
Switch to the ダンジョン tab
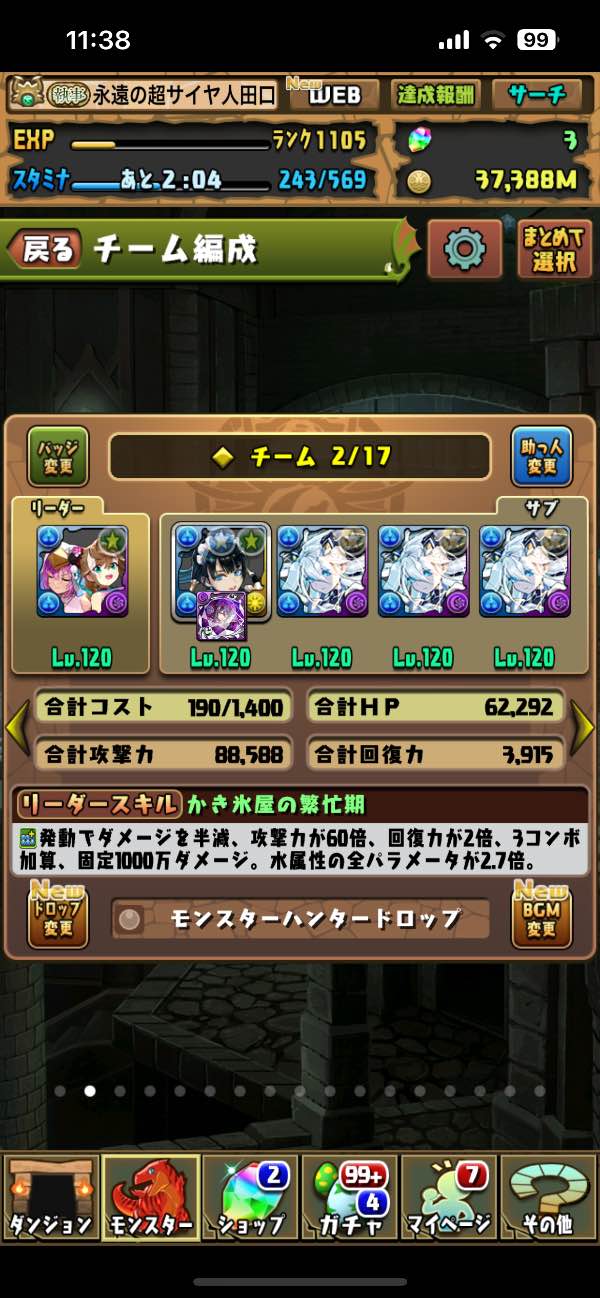(x=50, y=1197)
